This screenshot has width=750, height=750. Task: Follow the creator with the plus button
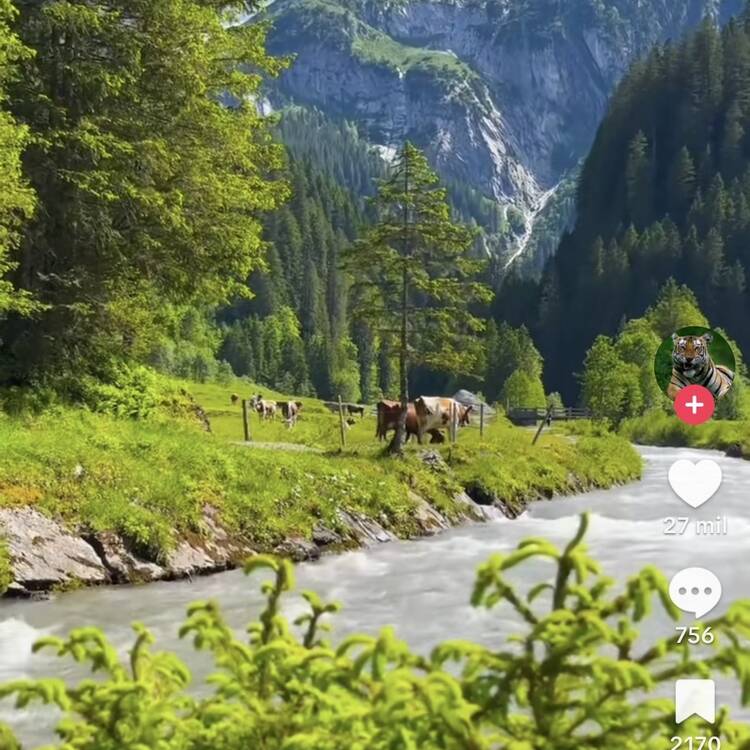tap(695, 405)
